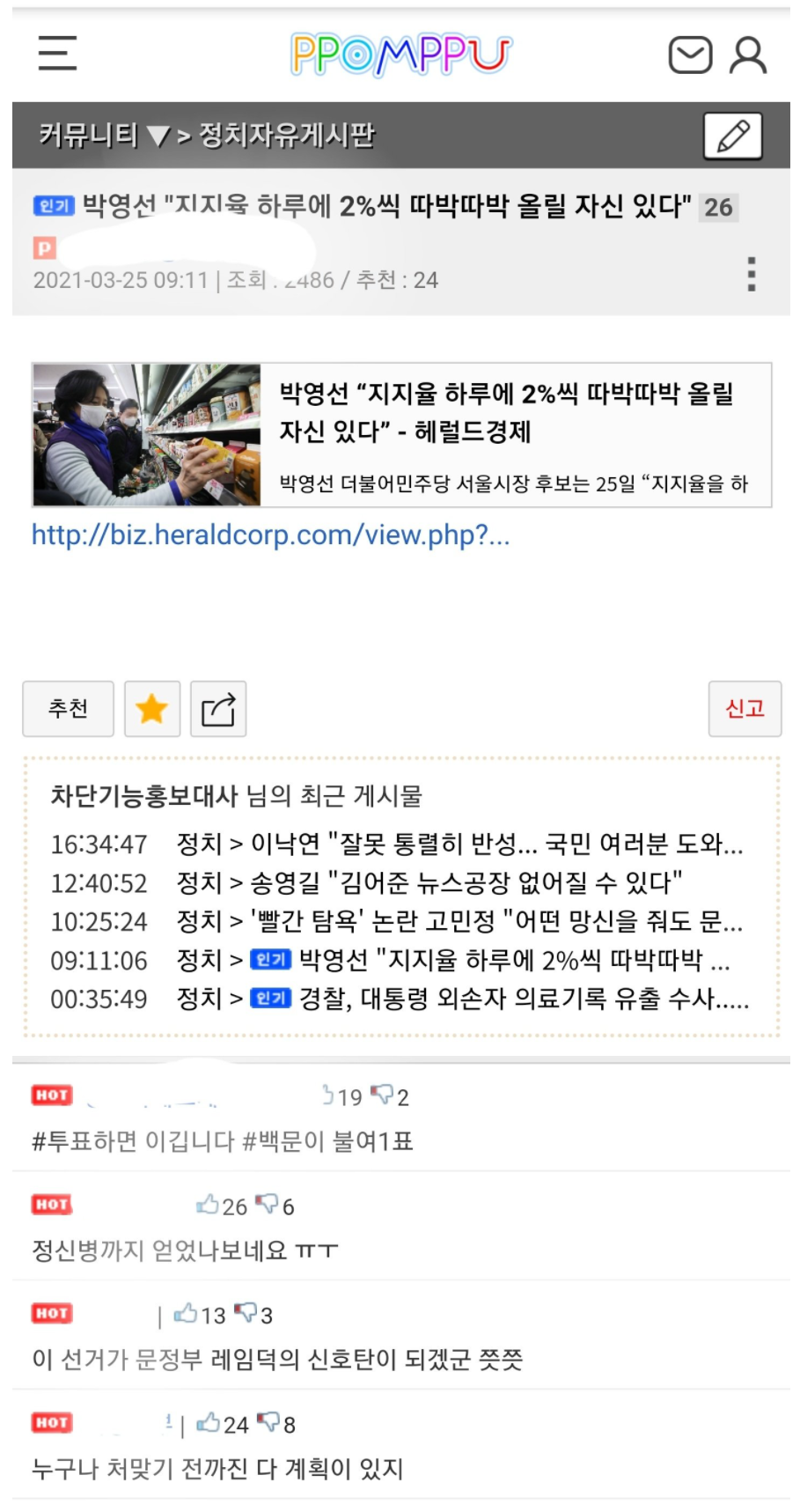Open the post's three-dot overflow menu

[x=751, y=274]
